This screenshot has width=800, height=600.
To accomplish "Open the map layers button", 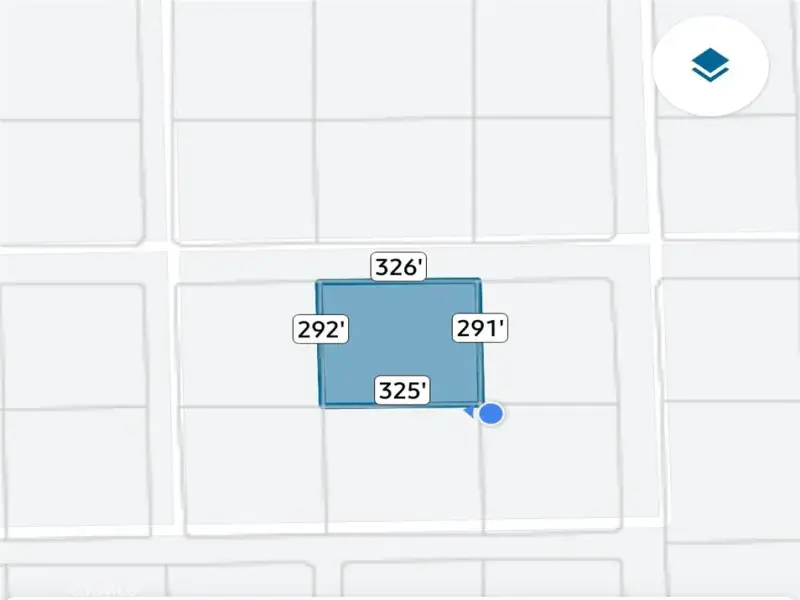I will click(710, 65).
